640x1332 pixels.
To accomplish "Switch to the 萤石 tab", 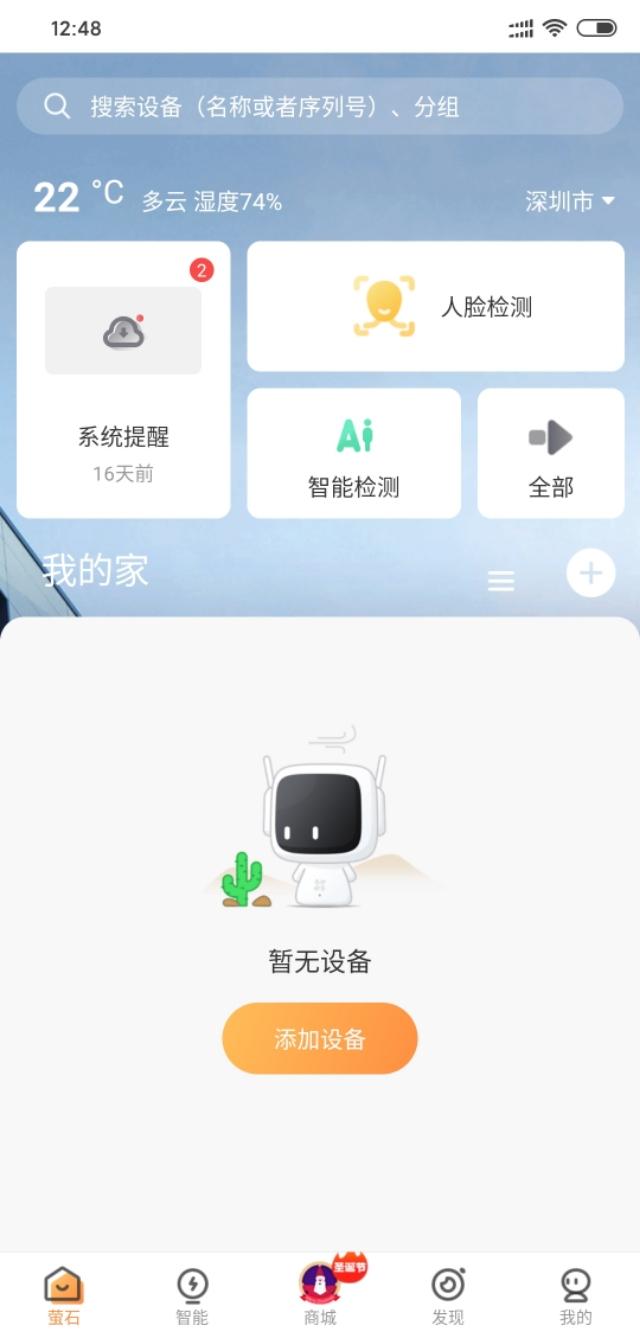I will pyautogui.click(x=64, y=1294).
